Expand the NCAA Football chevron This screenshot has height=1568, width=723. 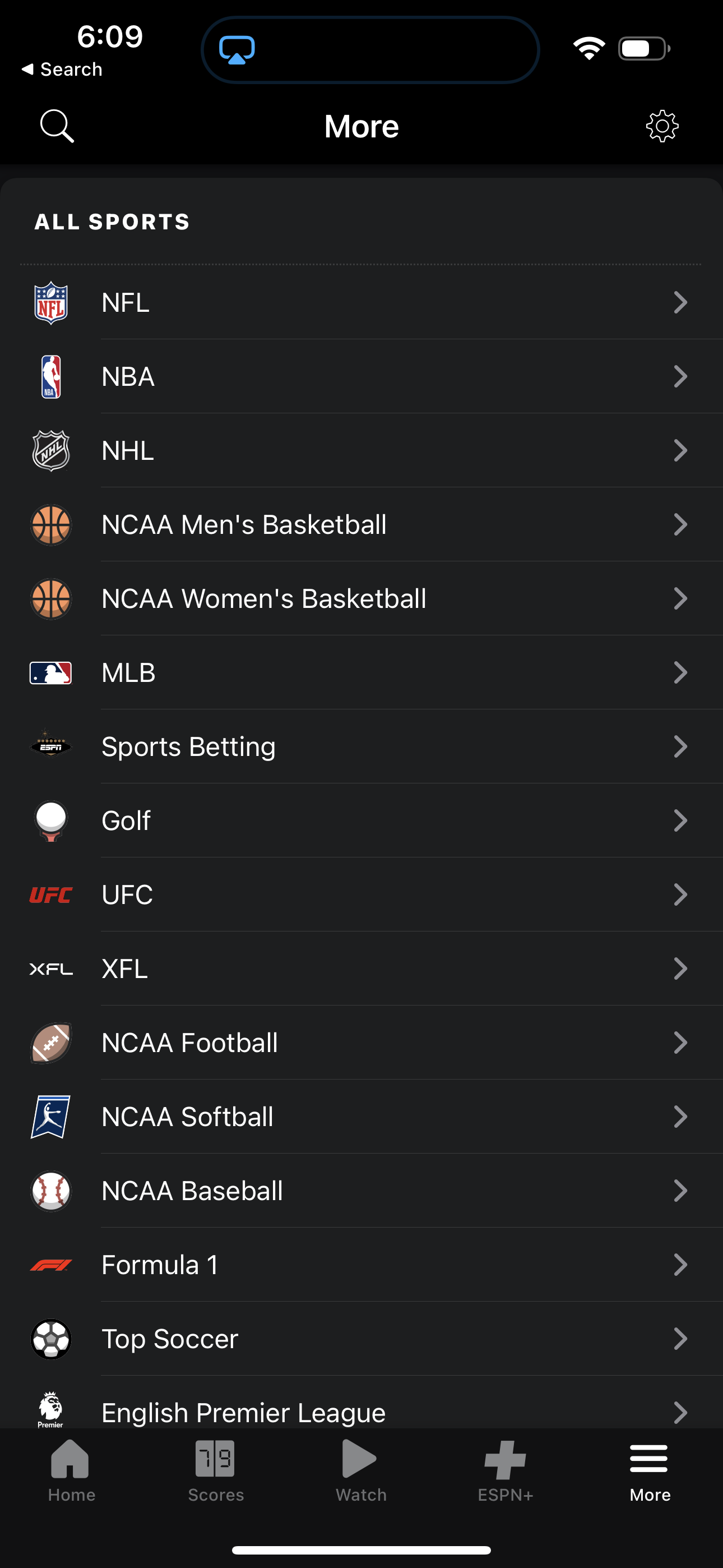(x=680, y=1043)
